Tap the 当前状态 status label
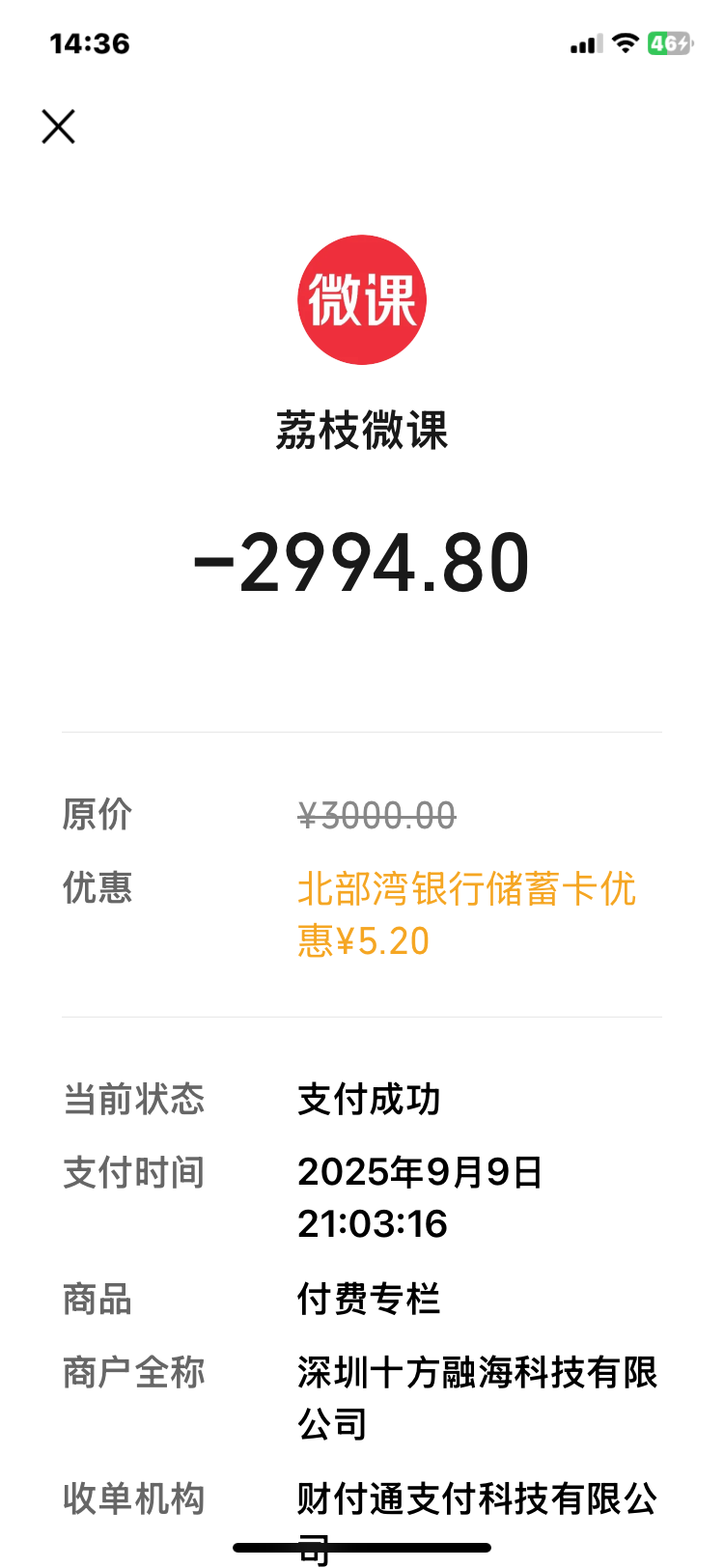The height and width of the screenshot is (1568, 724). (132, 1101)
